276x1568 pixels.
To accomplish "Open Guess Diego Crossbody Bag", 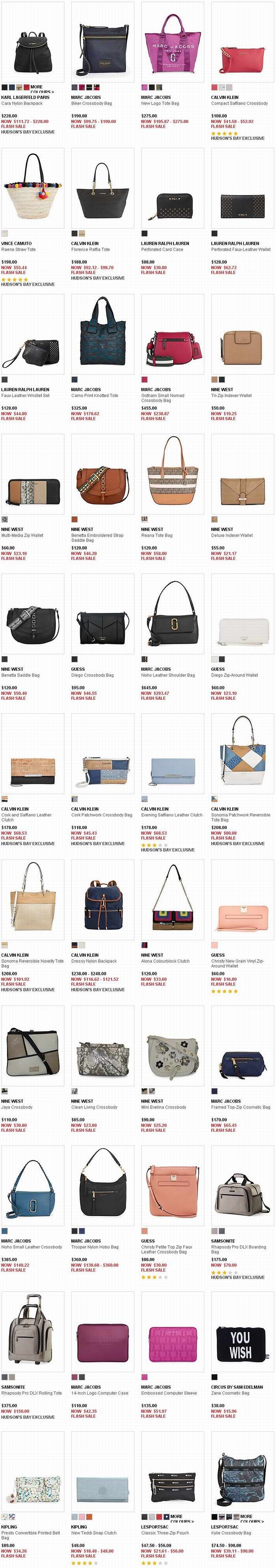I will point(102,615).
